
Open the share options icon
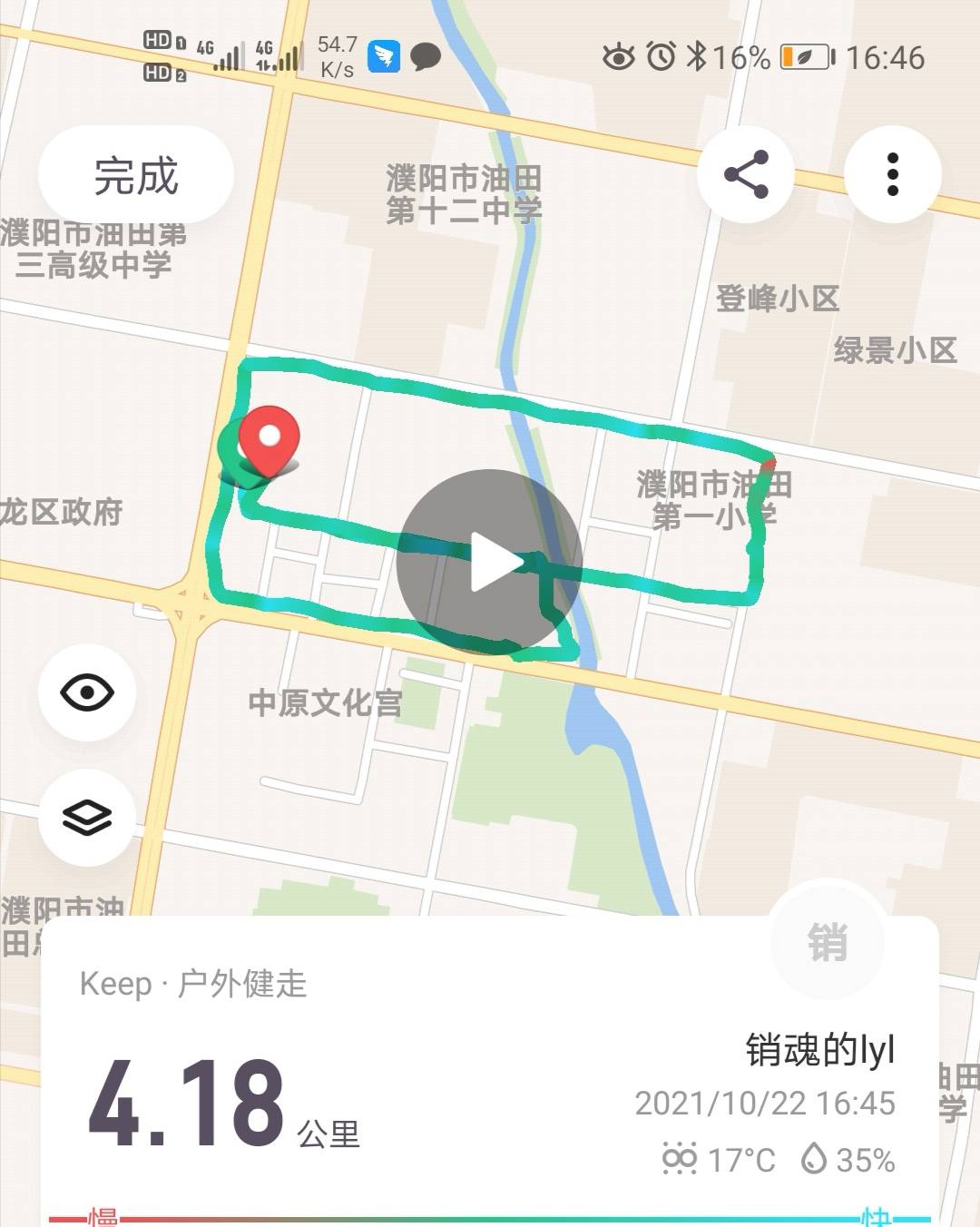tap(746, 175)
